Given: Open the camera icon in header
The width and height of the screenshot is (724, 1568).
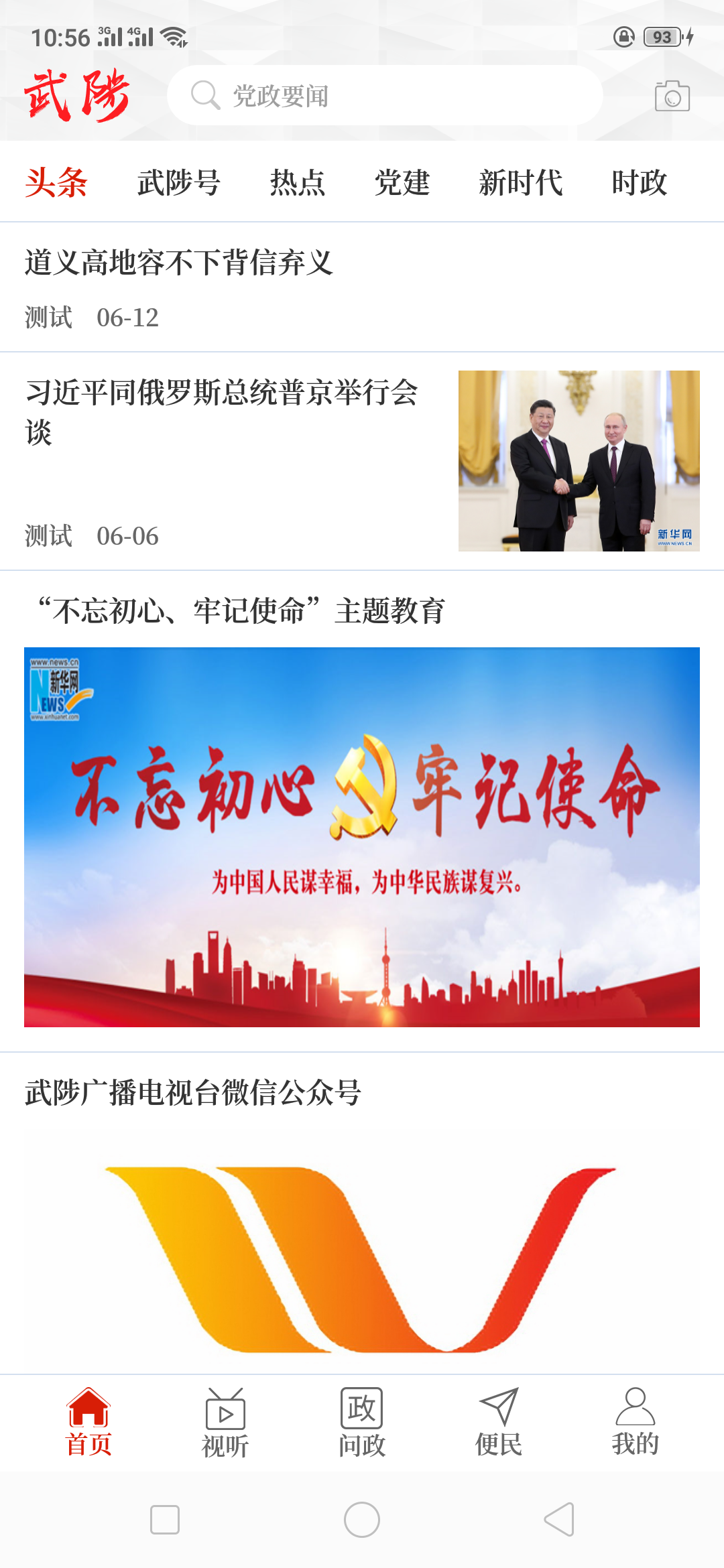Looking at the screenshot, I should point(672,96).
